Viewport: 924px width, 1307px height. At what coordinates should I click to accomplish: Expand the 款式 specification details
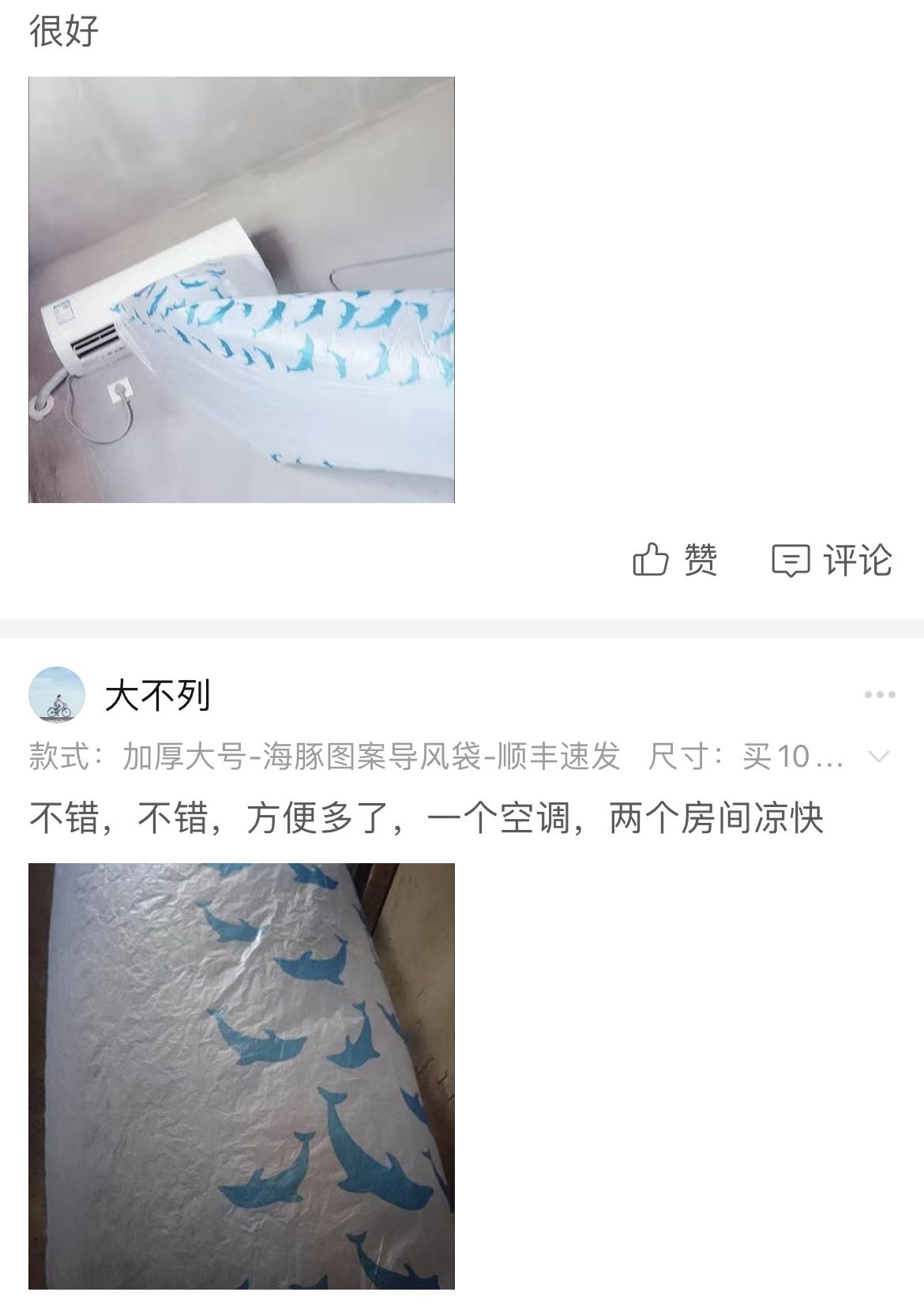(x=878, y=757)
